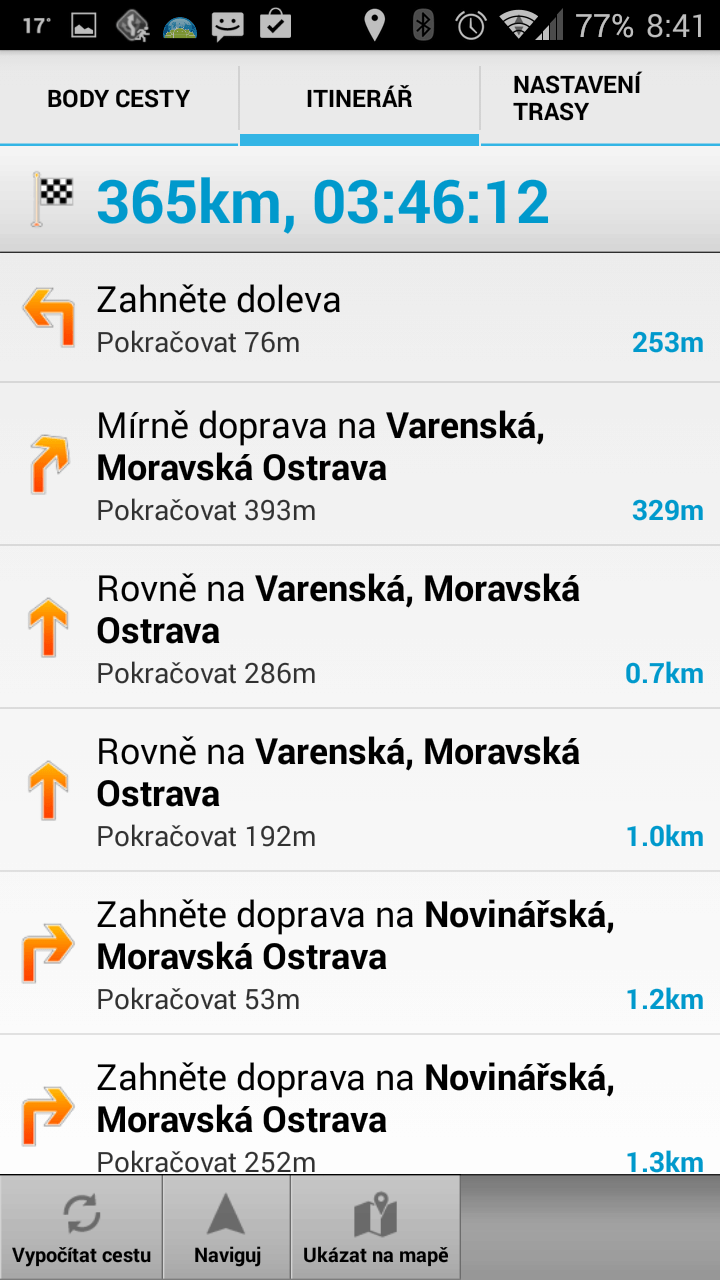Switch to the Body cesty tab
The height and width of the screenshot is (1280, 720).
click(x=118, y=99)
